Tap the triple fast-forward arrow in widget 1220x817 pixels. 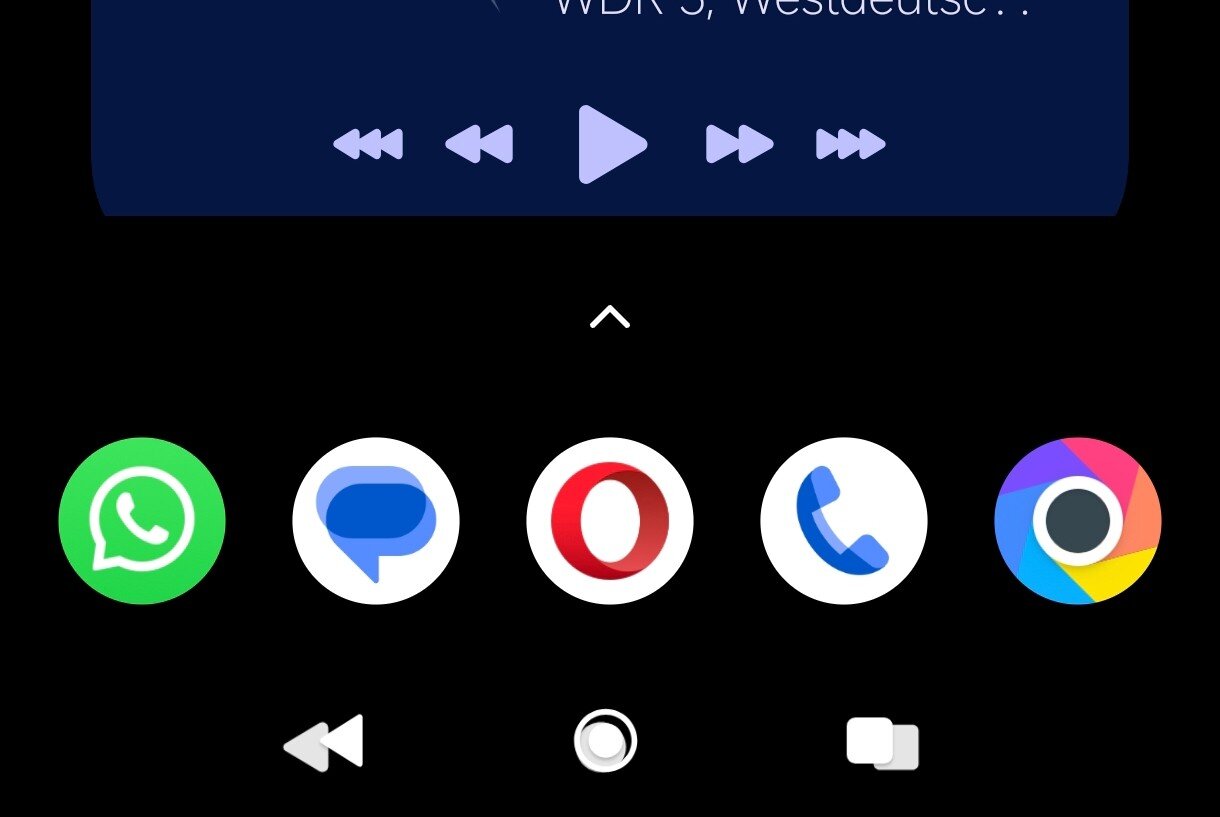coord(850,145)
